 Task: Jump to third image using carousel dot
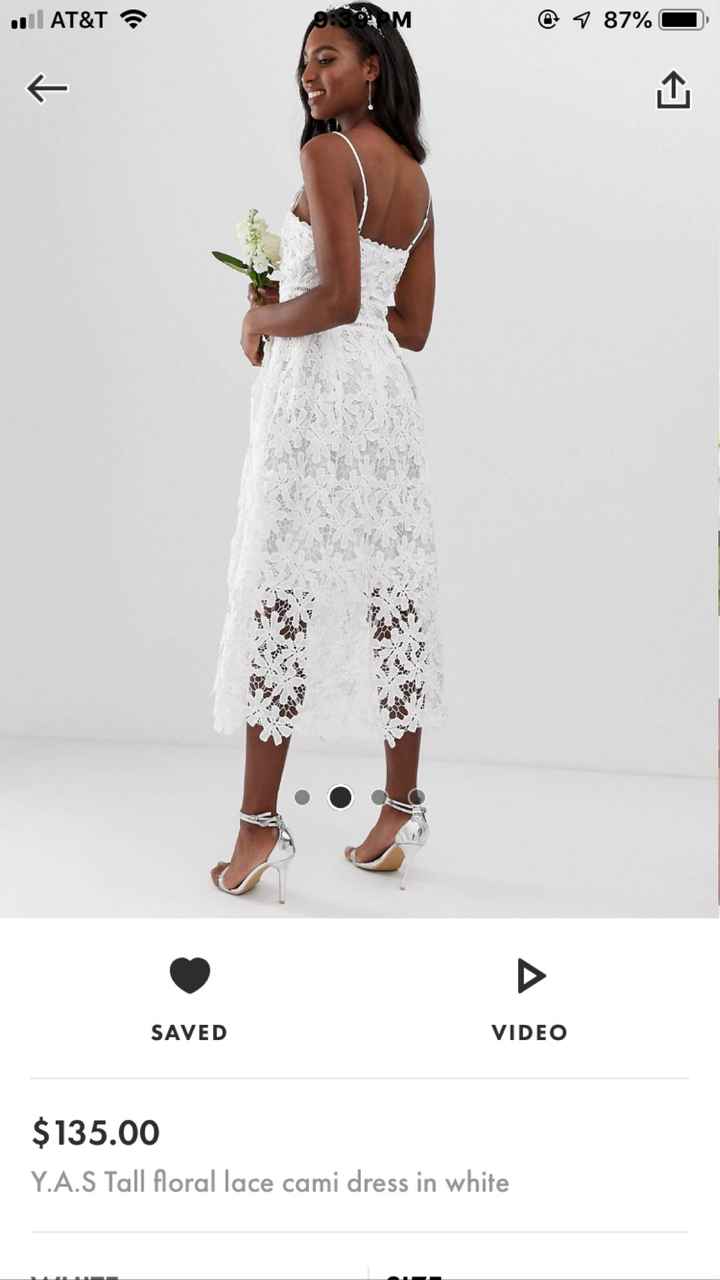click(379, 797)
